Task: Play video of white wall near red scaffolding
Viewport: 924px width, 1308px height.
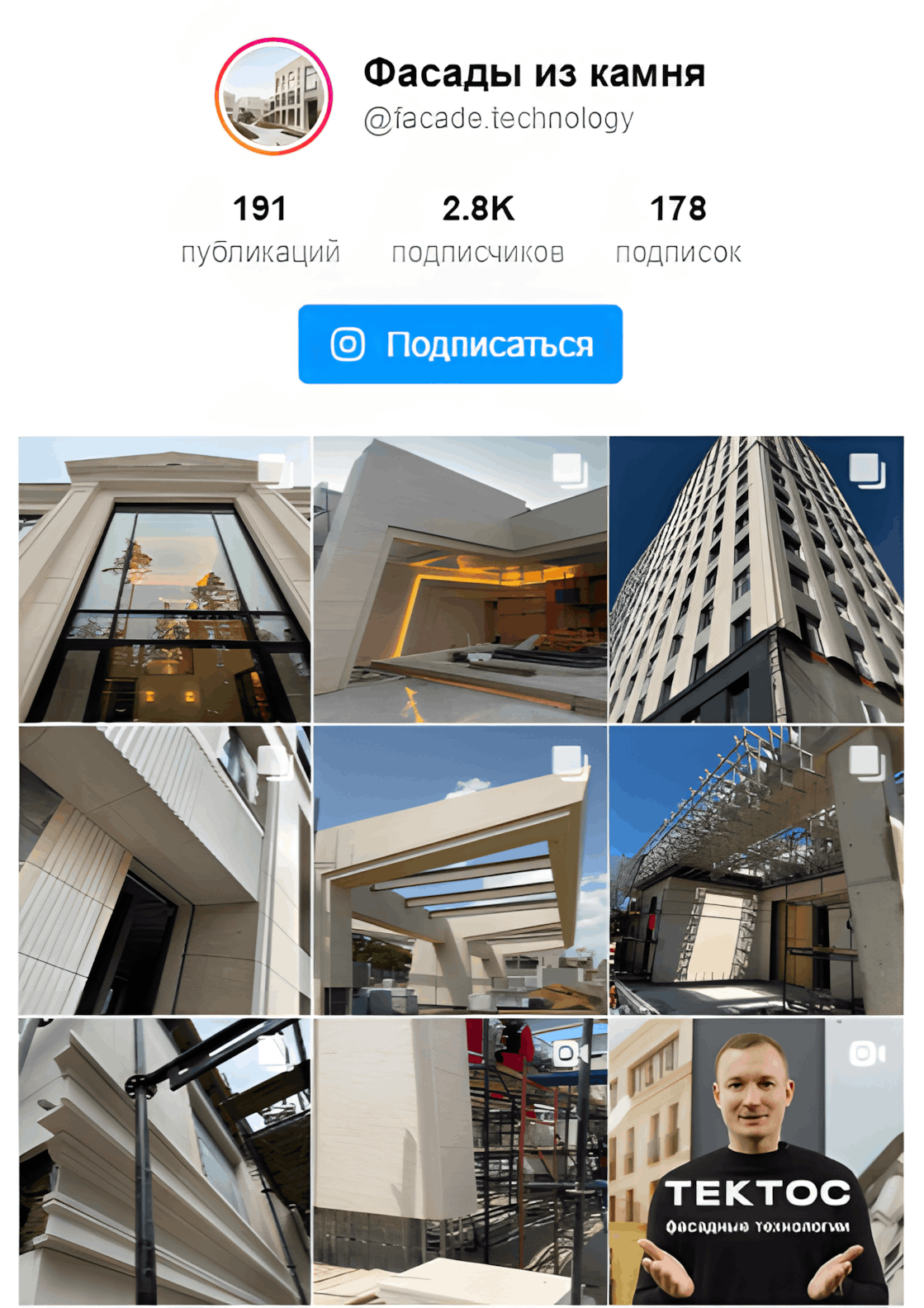Action: click(460, 1161)
